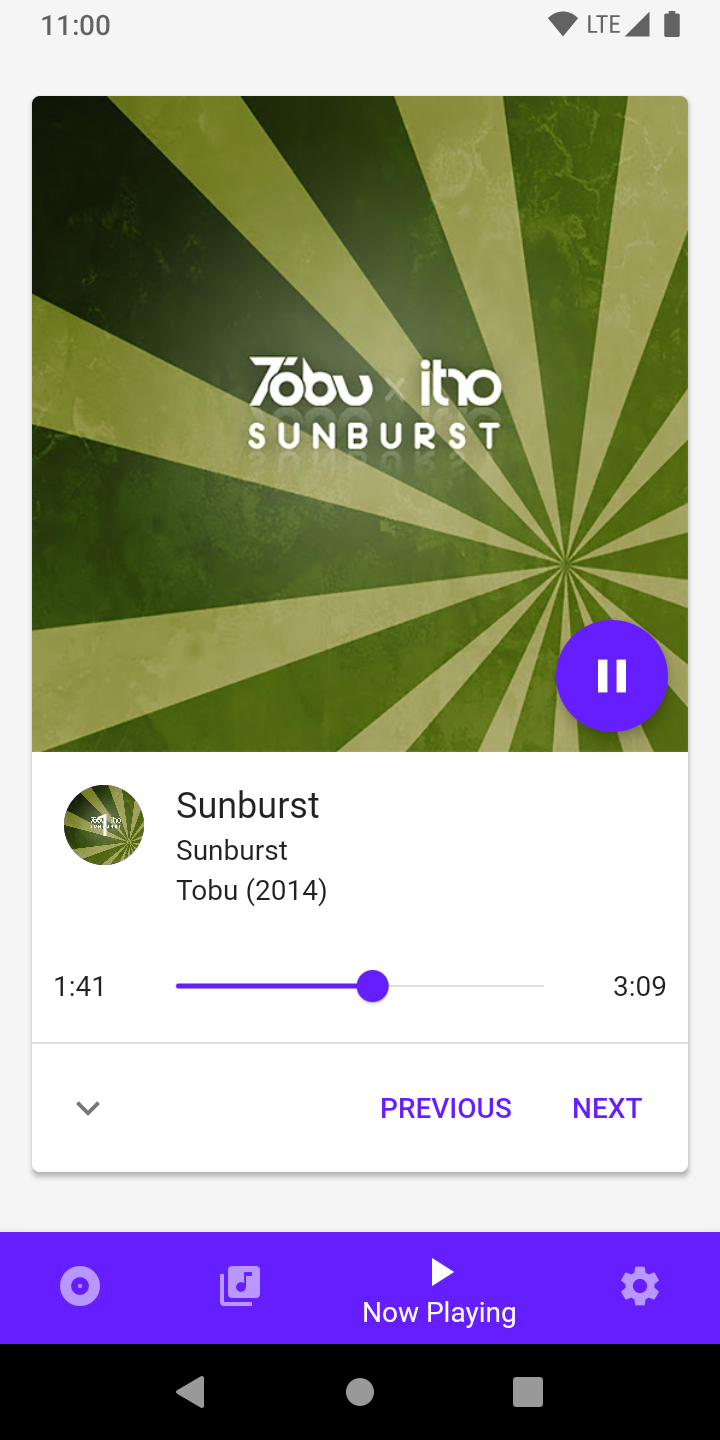Open the music library icon in bottom bar
720x1440 pixels.
(x=239, y=1287)
